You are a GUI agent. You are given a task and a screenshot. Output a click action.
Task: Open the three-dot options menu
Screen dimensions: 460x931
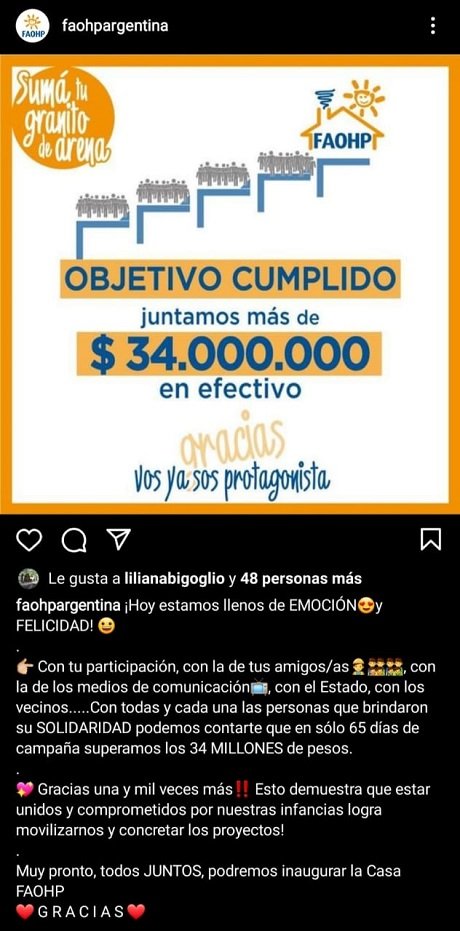[433, 26]
